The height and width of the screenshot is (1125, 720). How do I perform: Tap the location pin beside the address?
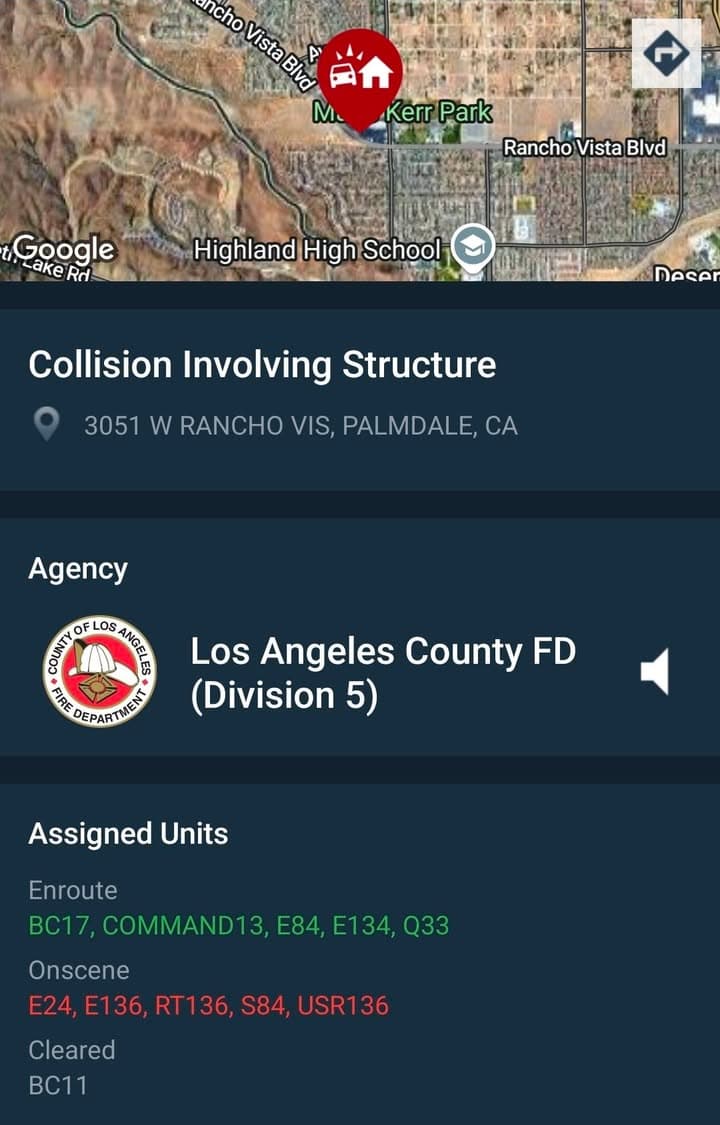47,424
